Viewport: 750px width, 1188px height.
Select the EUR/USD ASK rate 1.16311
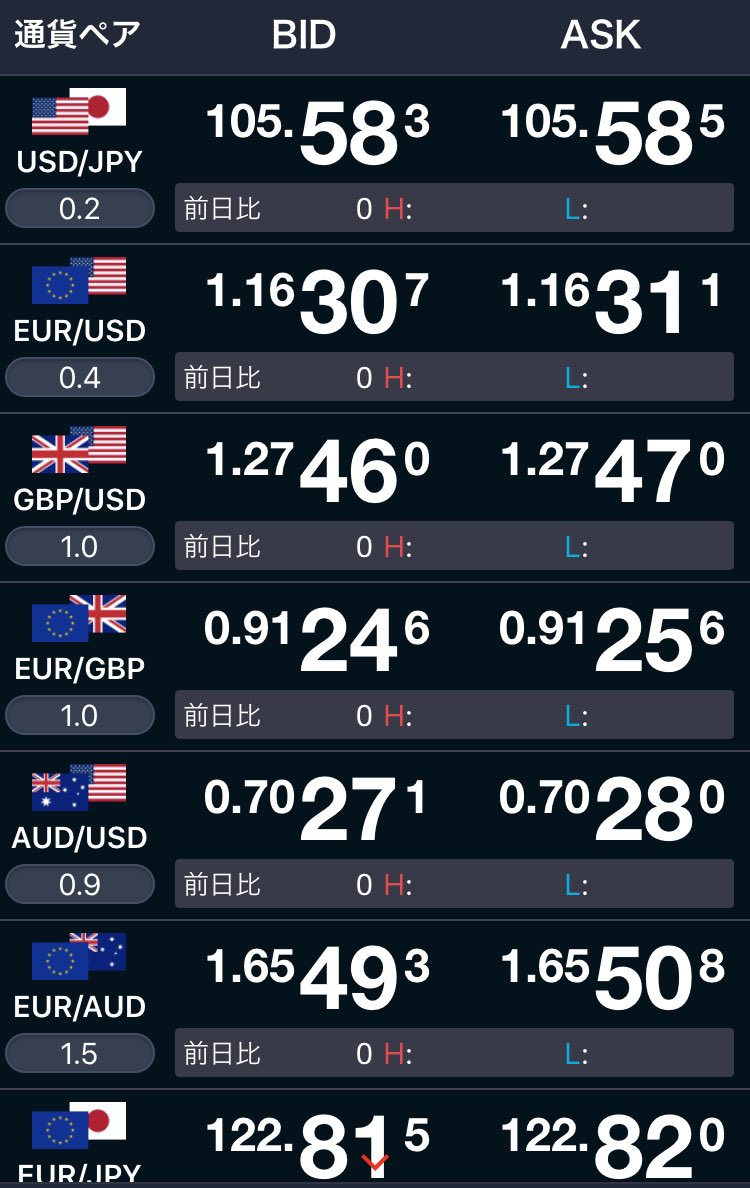pyautogui.click(x=612, y=303)
